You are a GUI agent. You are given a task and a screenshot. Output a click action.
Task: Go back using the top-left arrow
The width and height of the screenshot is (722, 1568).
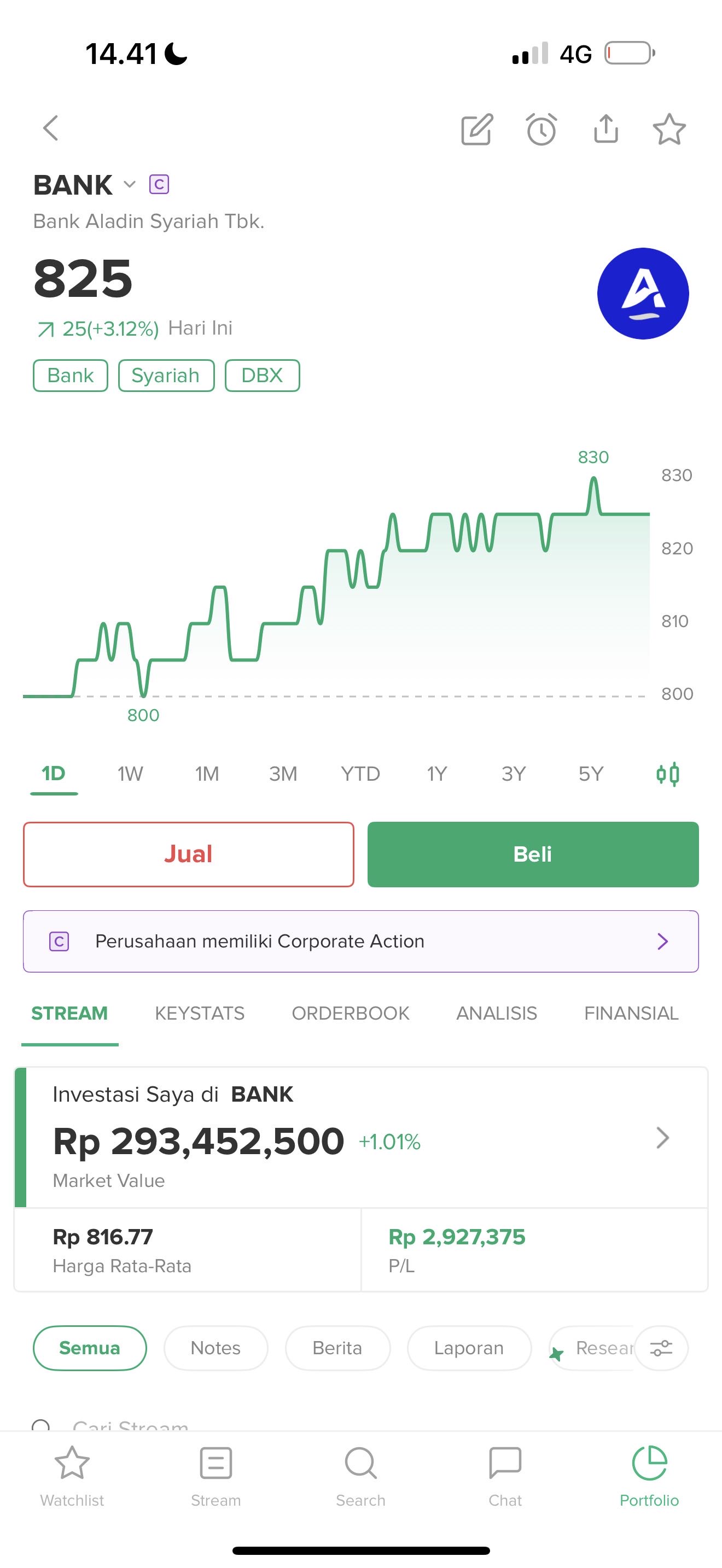coord(51,128)
